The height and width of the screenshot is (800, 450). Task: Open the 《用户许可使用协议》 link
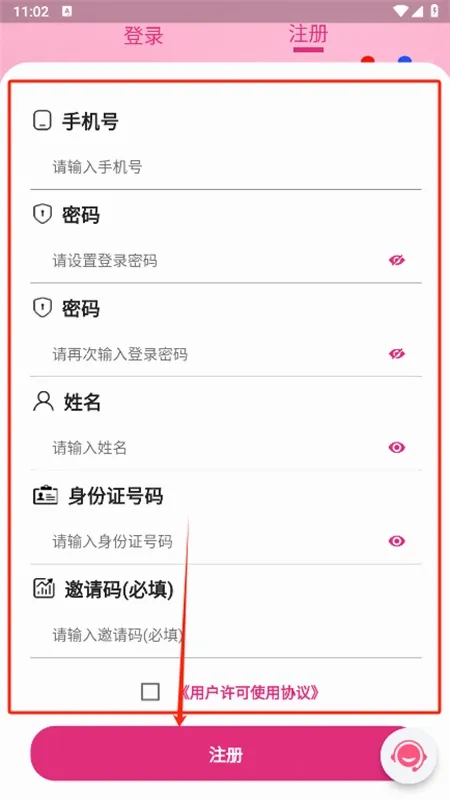click(250, 692)
